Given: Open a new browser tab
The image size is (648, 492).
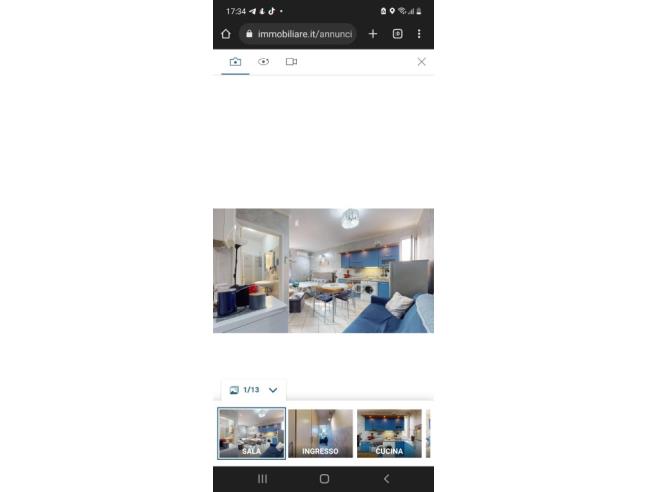Looking at the screenshot, I should [x=373, y=34].
